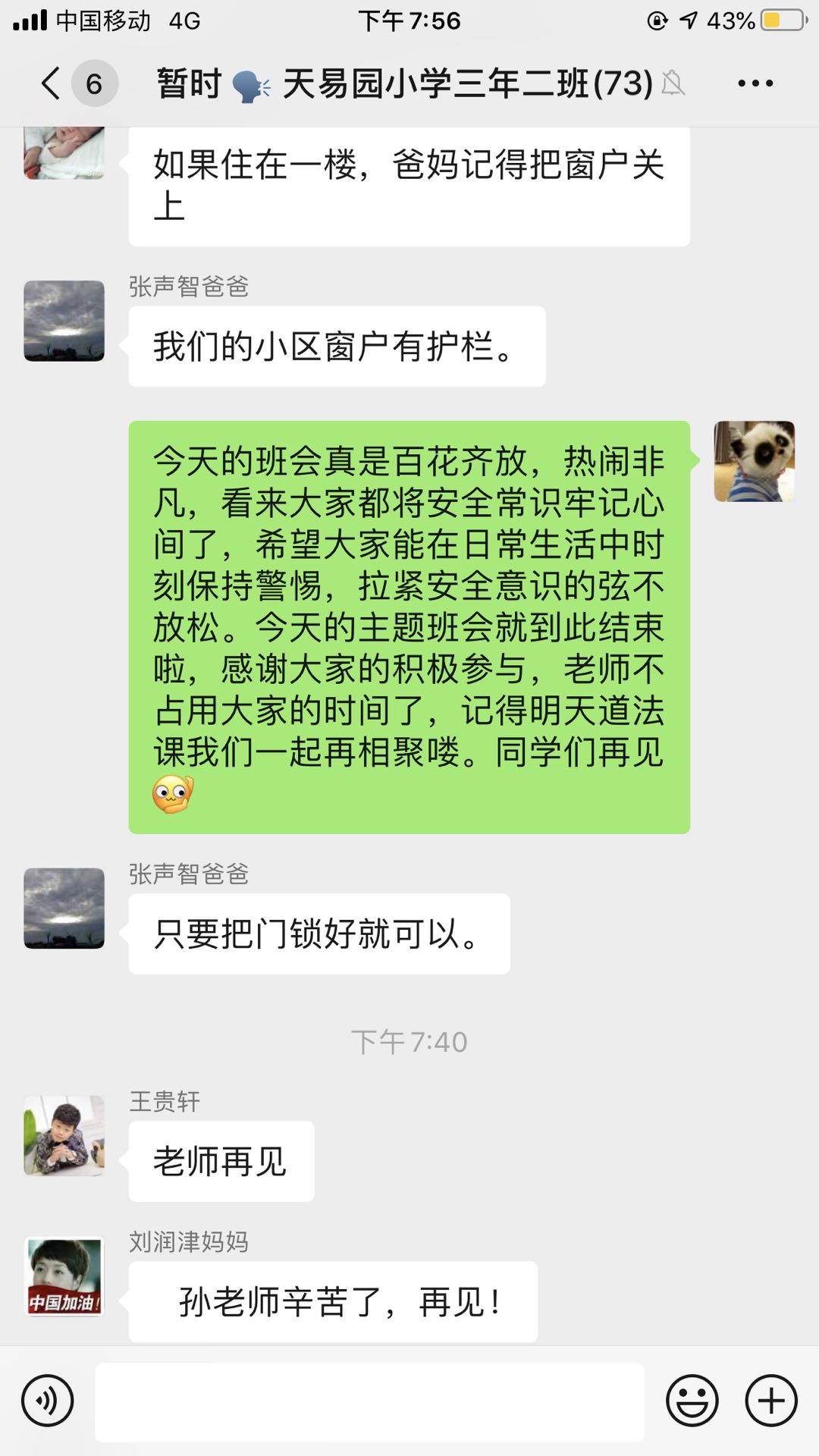
Task: Open the plus attachment menu
Action: (771, 1401)
